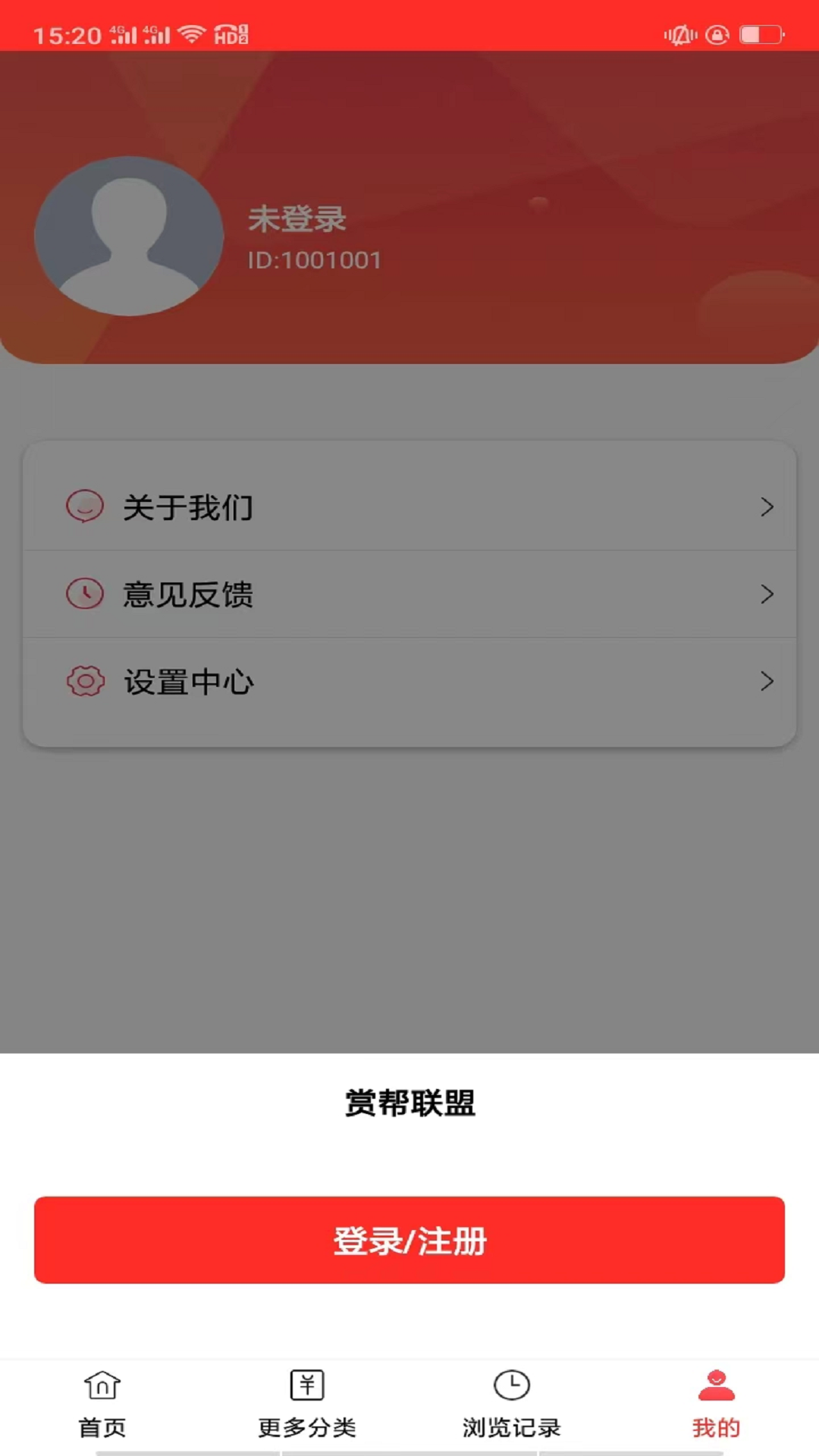Switch to the 首页 tab

(x=102, y=1404)
